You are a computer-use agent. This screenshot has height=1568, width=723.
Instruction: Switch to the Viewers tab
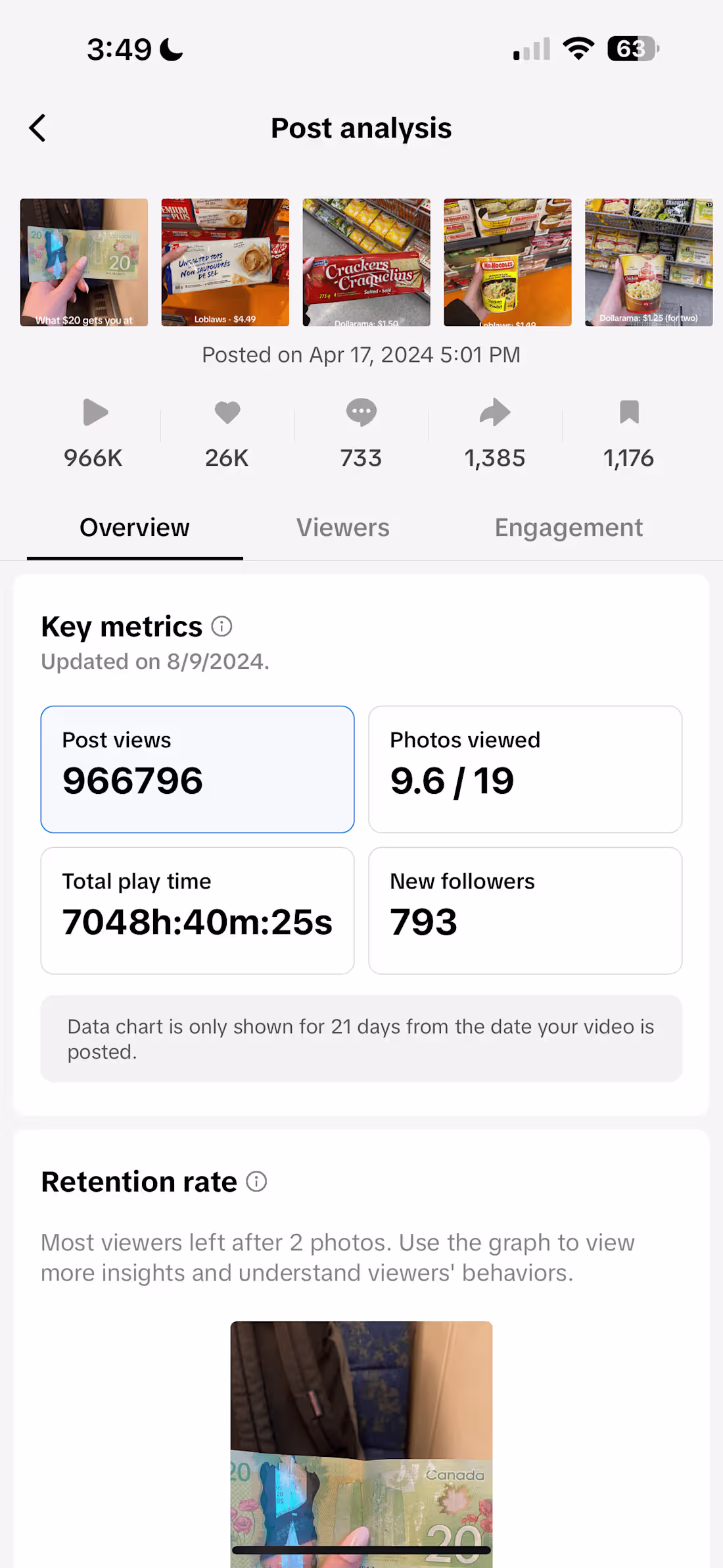pyautogui.click(x=342, y=527)
